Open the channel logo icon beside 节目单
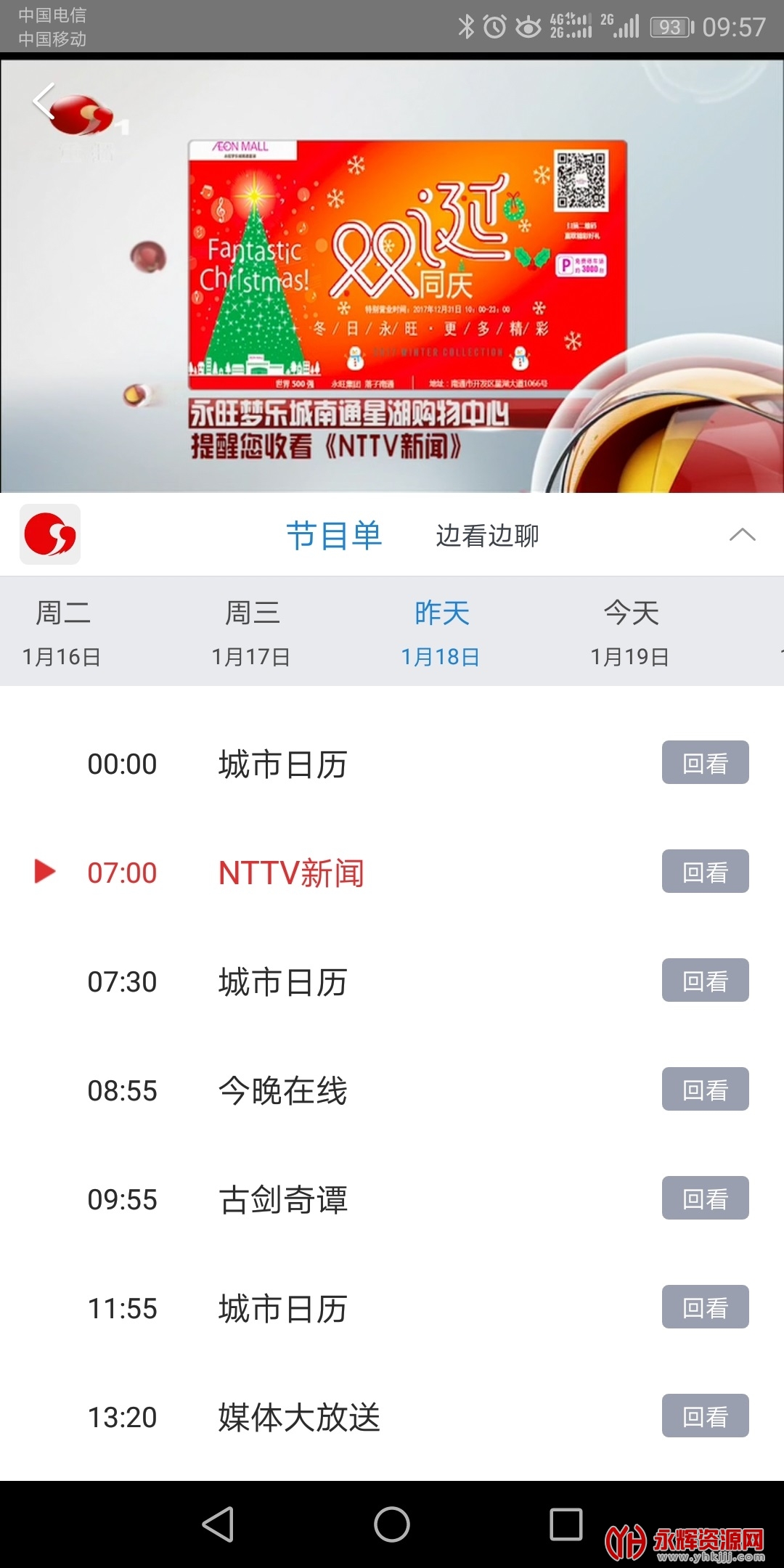This screenshot has height=1568, width=784. pos(50,534)
